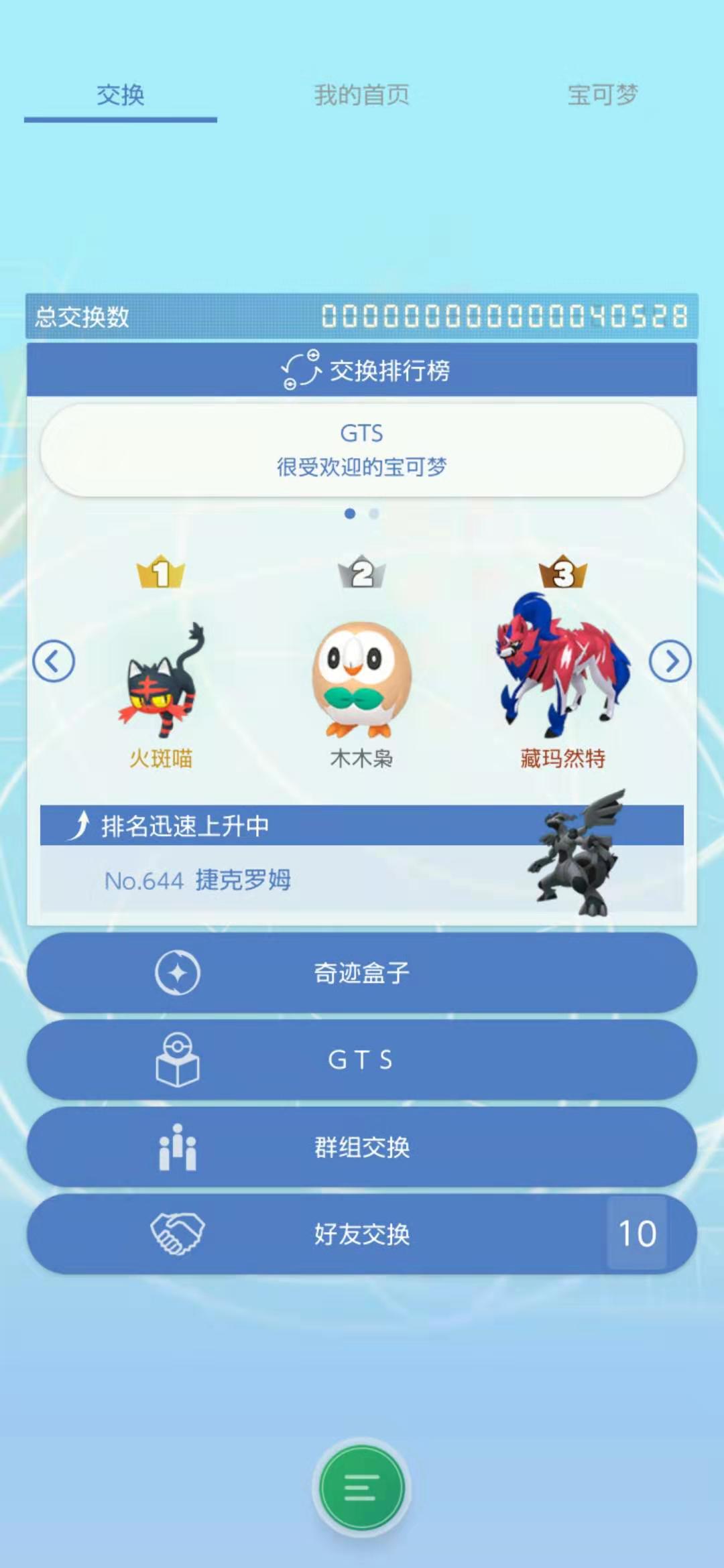Tap the right carousel arrow
724x1568 pixels.
pyautogui.click(x=670, y=660)
